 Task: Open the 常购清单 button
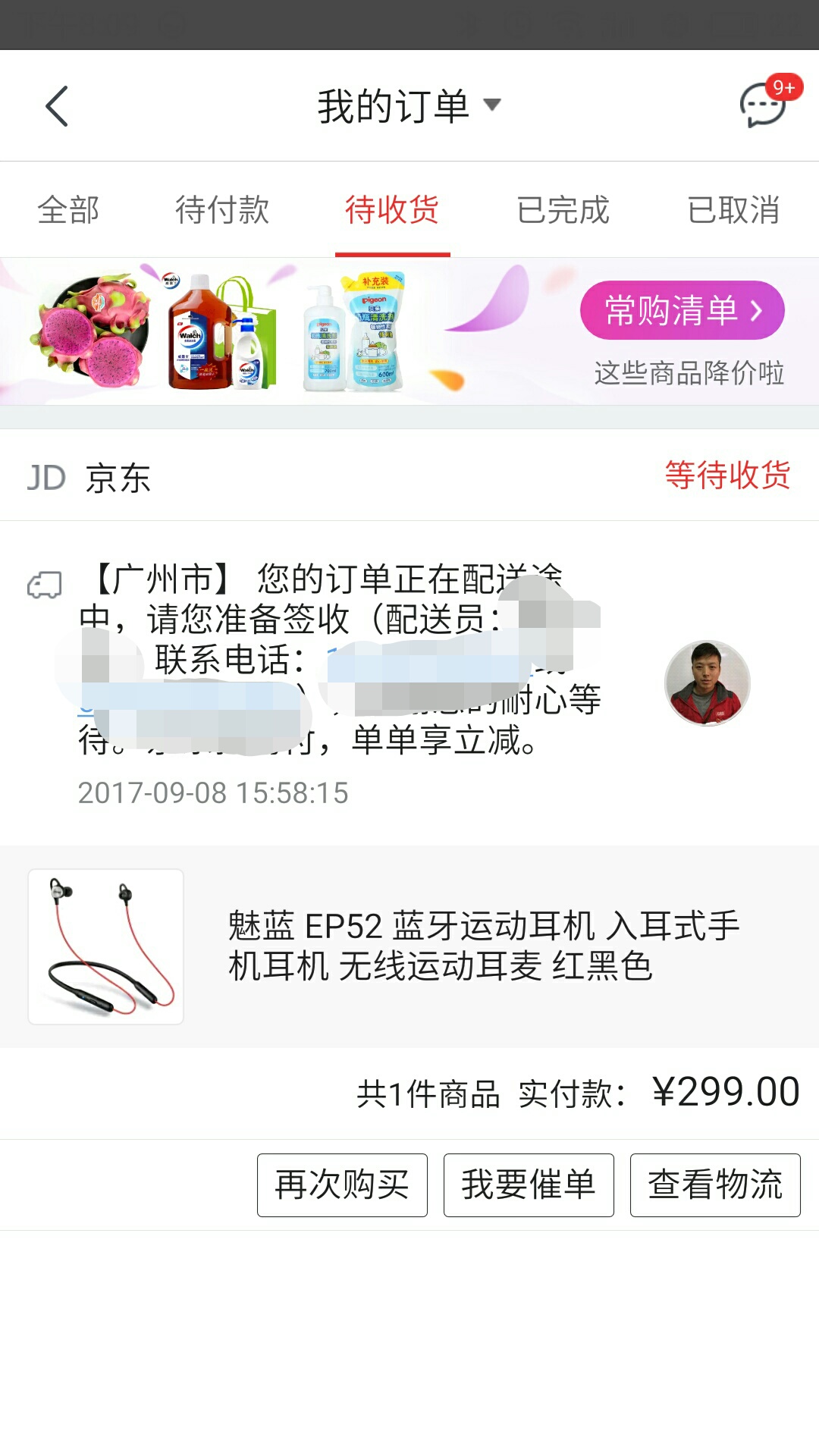(682, 310)
